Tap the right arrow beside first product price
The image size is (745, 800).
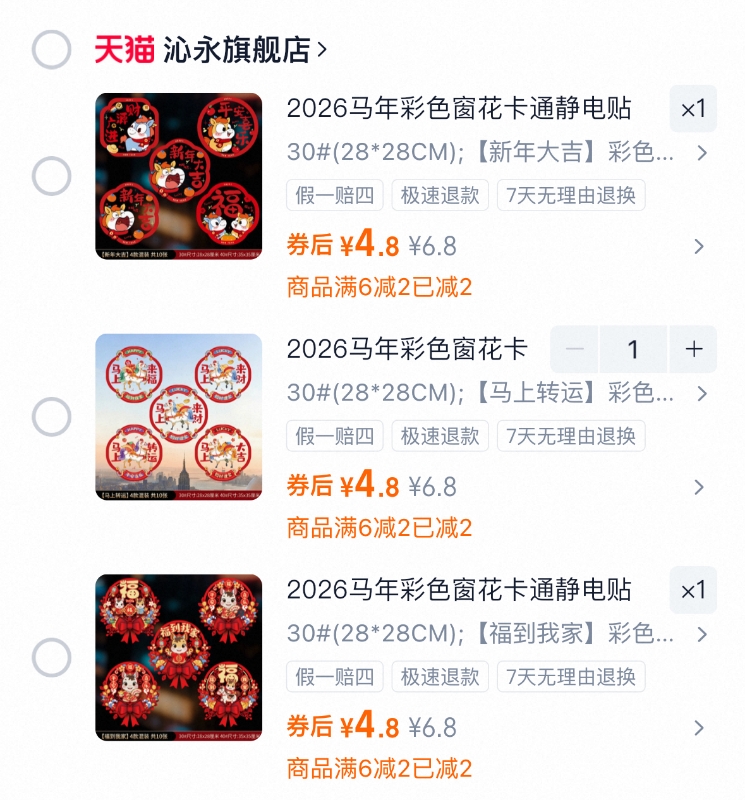point(700,246)
